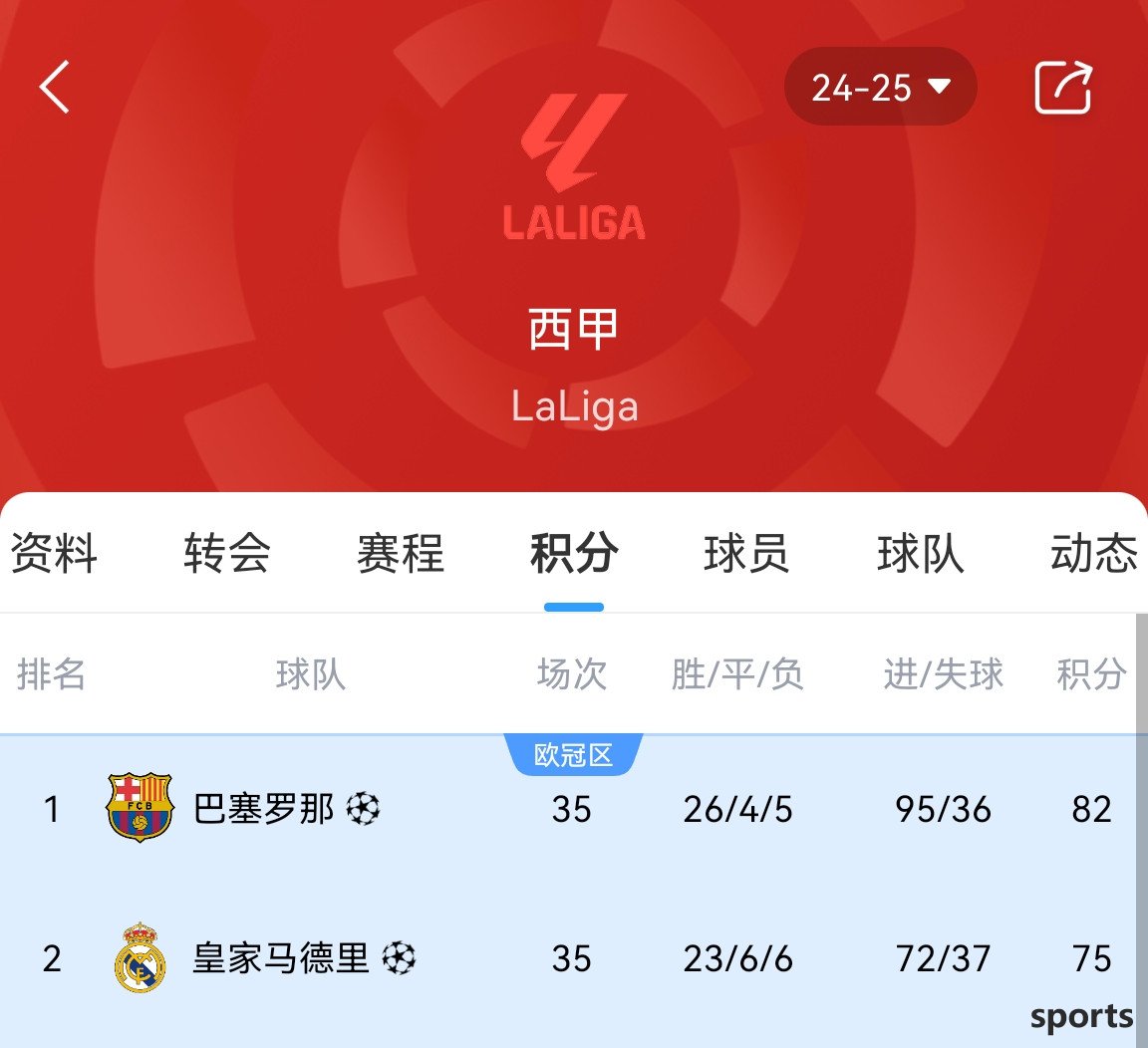Go back using the top-left arrow

click(56, 88)
